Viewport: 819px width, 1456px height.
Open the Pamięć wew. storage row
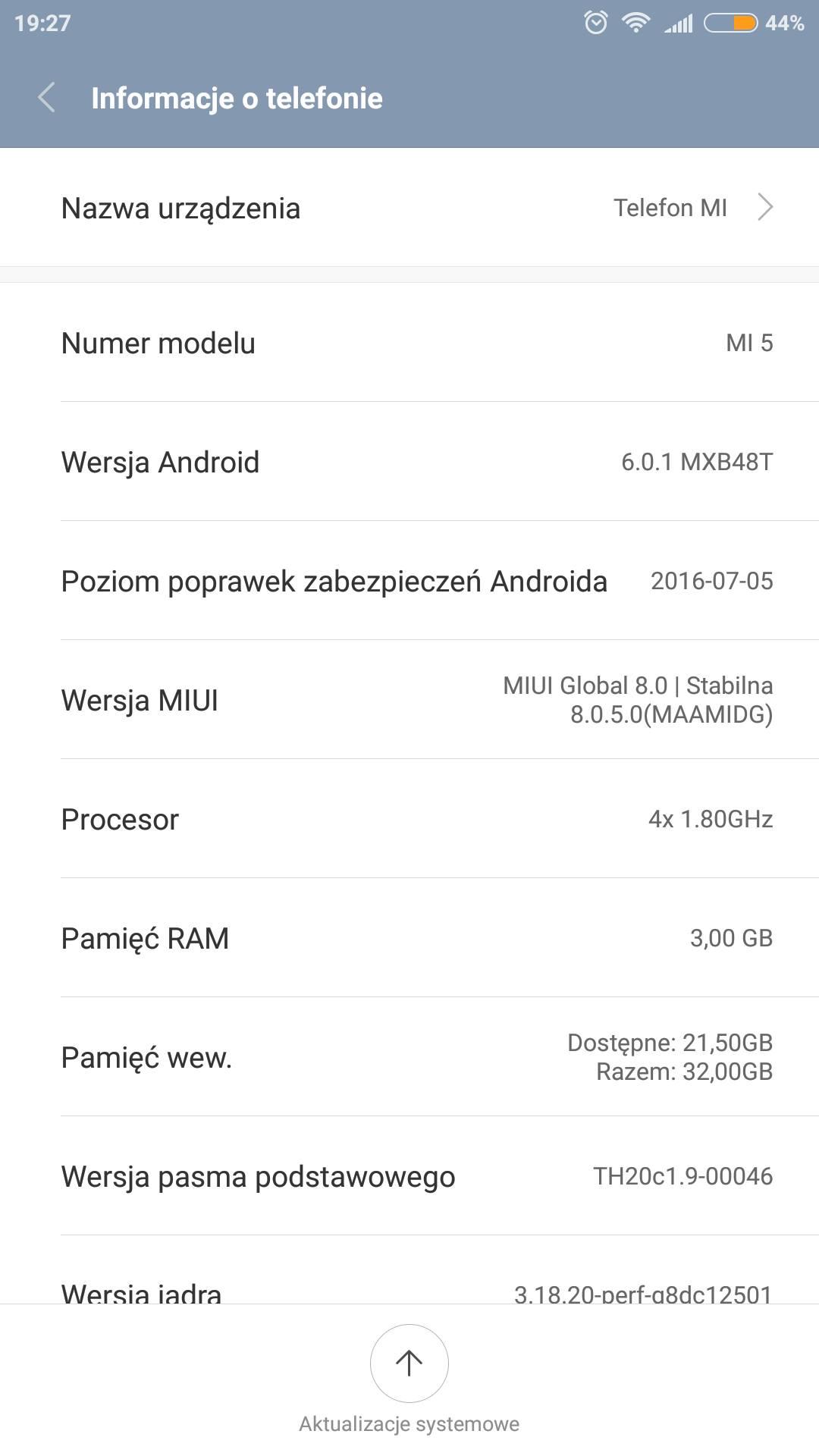(409, 1057)
